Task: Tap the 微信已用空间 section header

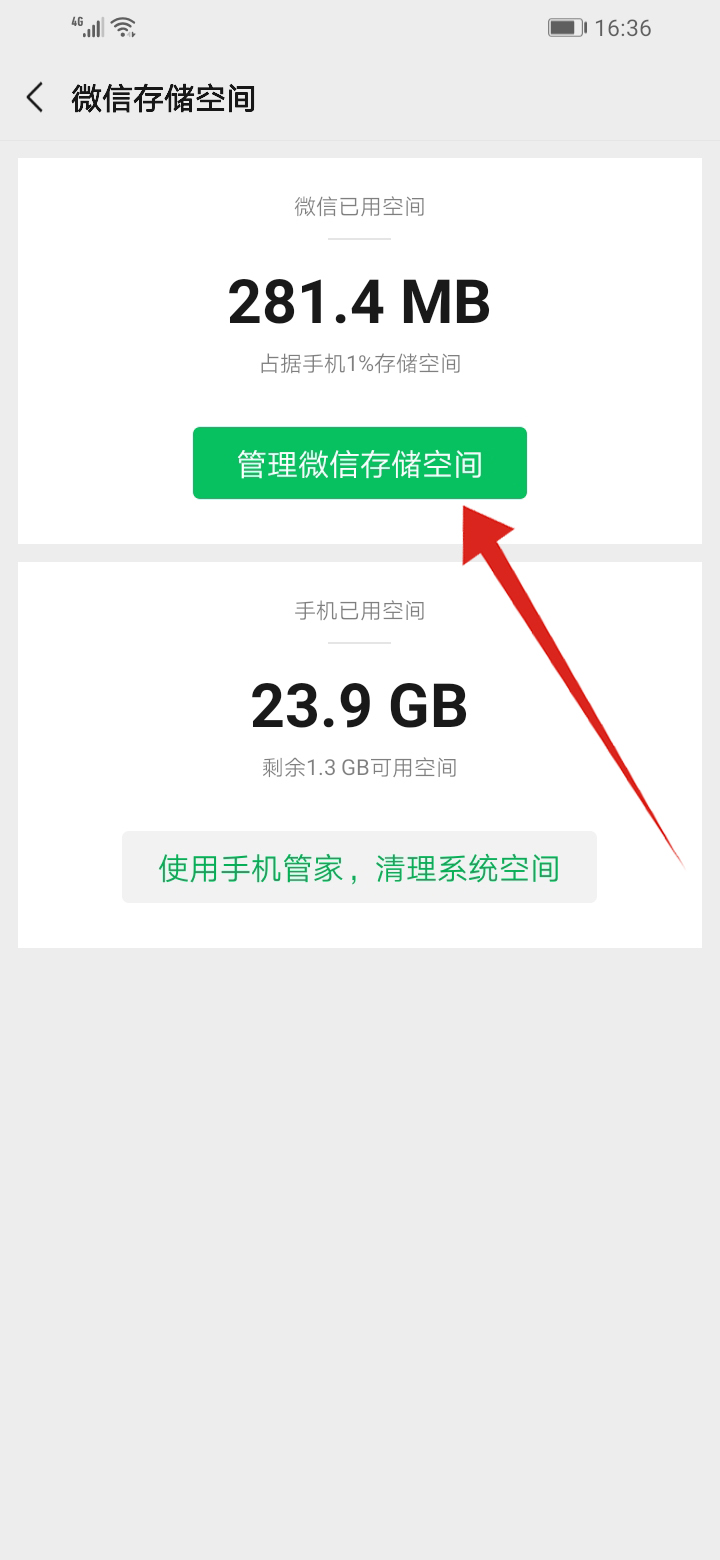Action: point(358,207)
